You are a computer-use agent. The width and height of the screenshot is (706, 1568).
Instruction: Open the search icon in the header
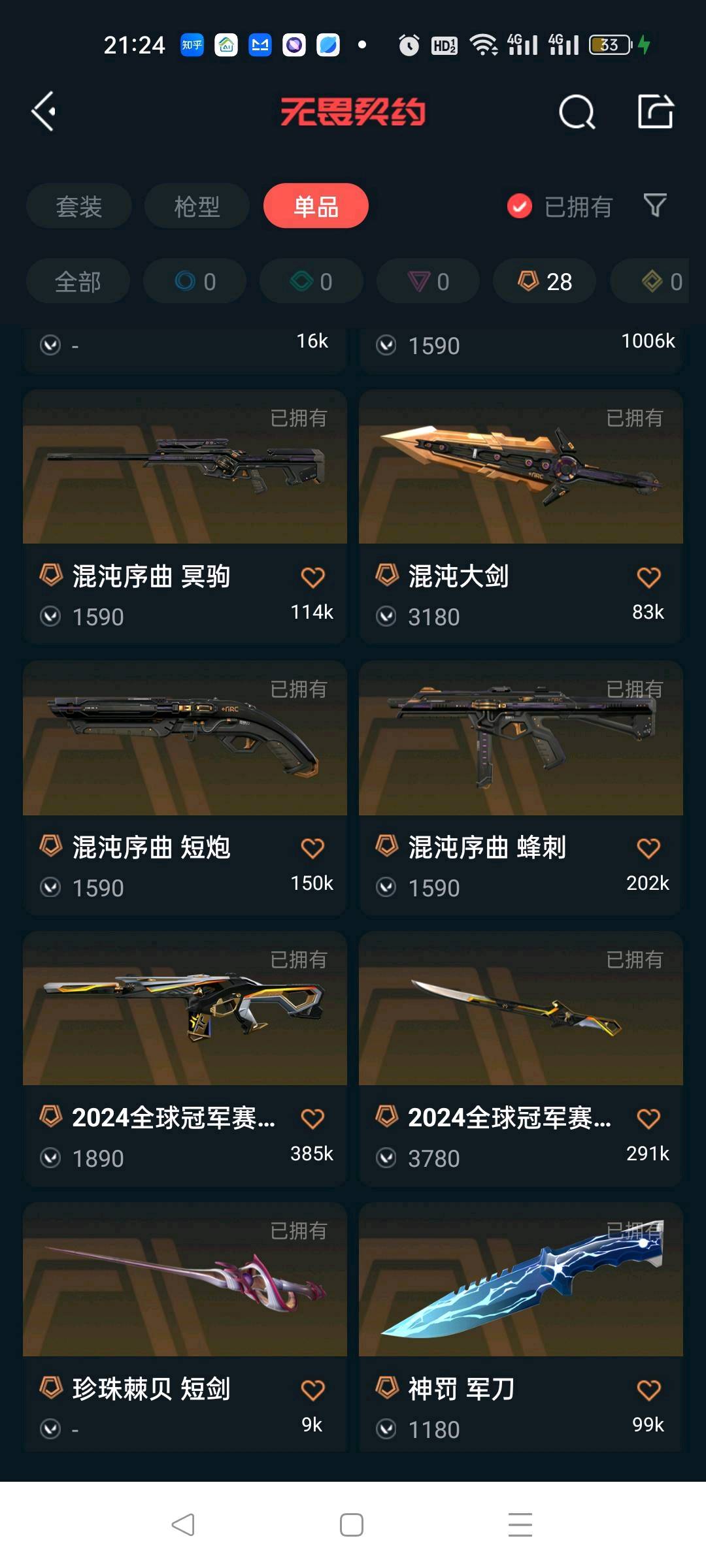(577, 112)
